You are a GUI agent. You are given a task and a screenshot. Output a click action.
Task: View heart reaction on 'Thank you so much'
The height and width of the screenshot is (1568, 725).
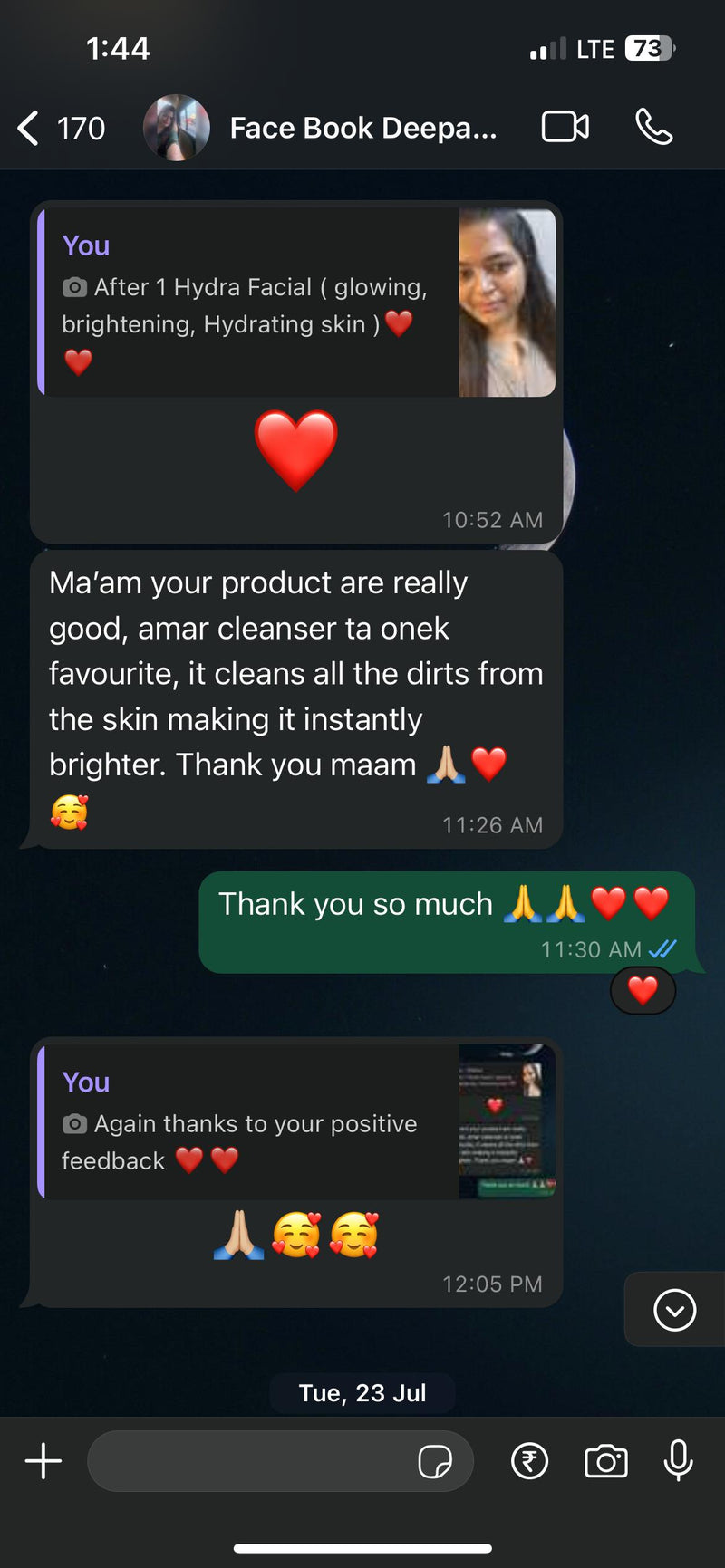point(643,990)
